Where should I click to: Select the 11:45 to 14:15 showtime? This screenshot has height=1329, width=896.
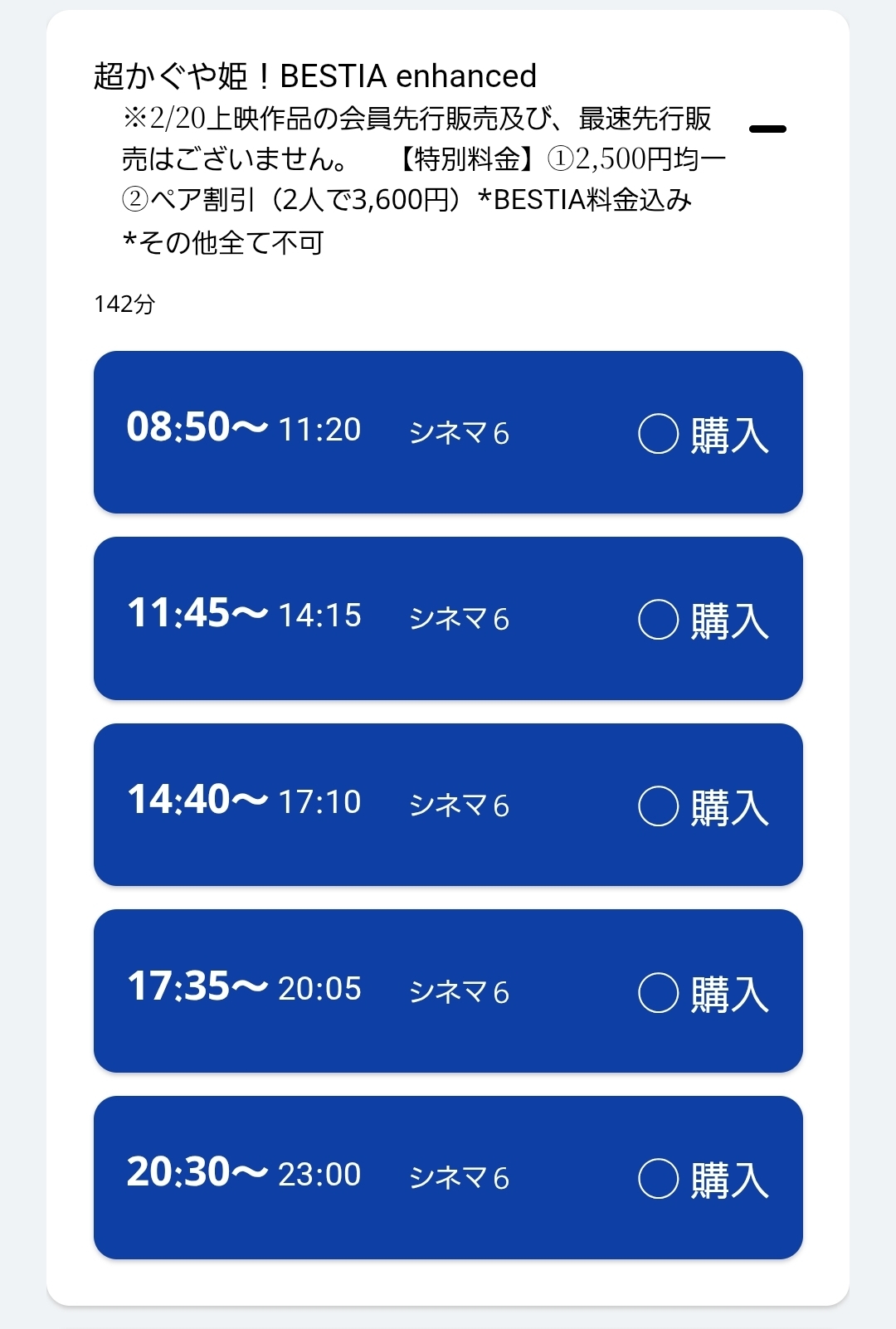(x=448, y=618)
